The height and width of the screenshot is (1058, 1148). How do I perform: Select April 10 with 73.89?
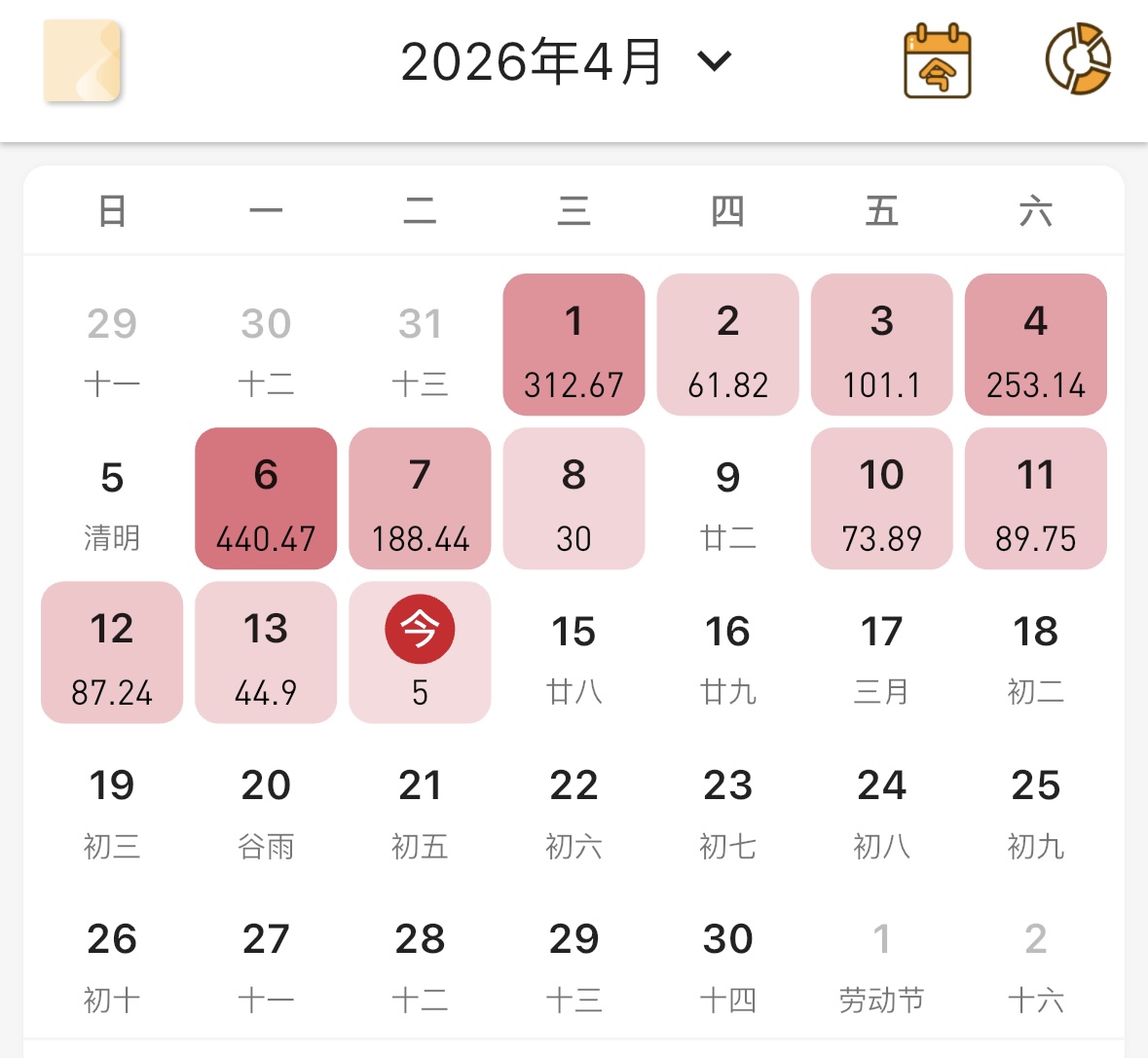coord(881,498)
